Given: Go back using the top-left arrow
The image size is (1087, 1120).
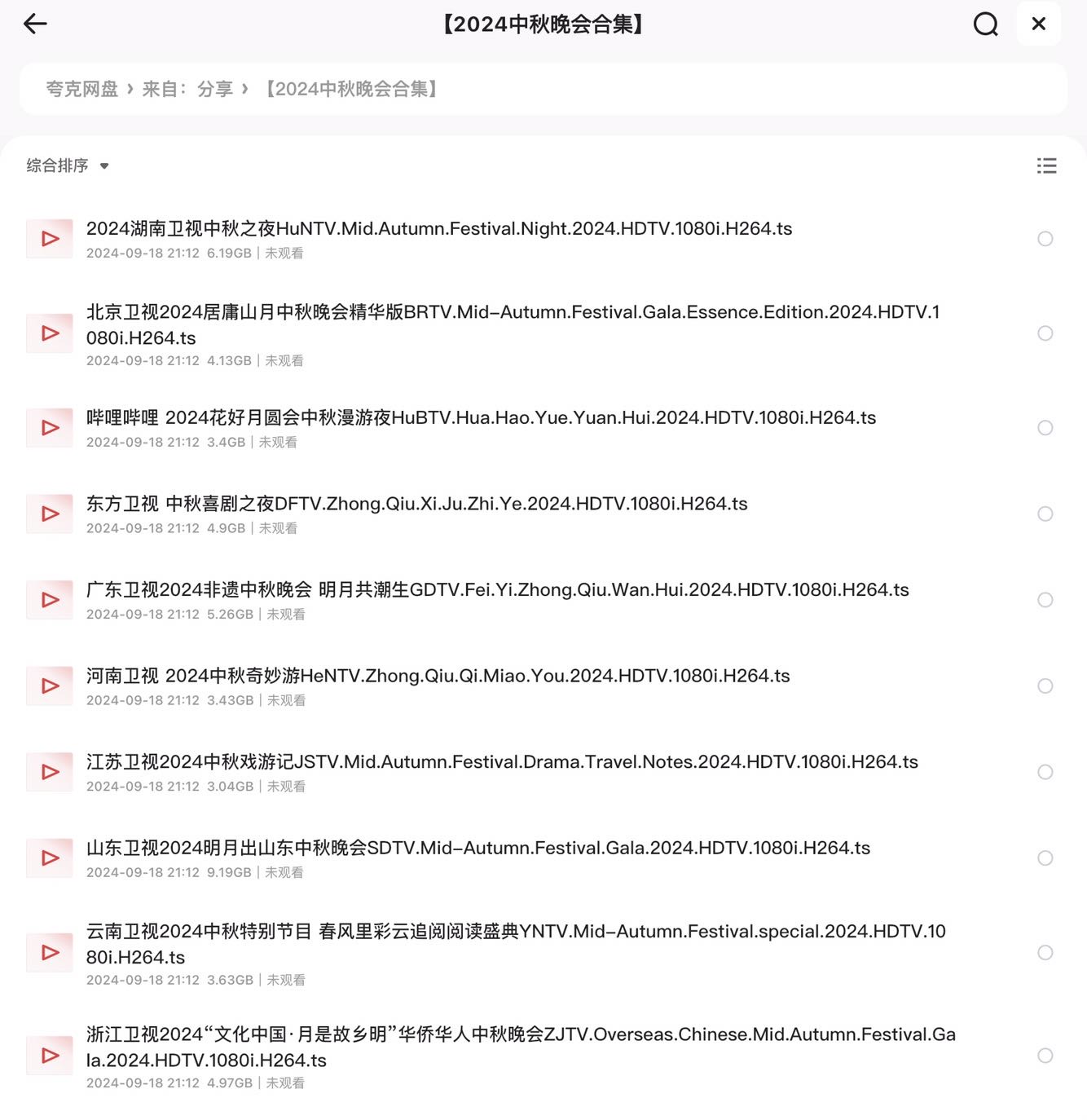Looking at the screenshot, I should [x=35, y=24].
